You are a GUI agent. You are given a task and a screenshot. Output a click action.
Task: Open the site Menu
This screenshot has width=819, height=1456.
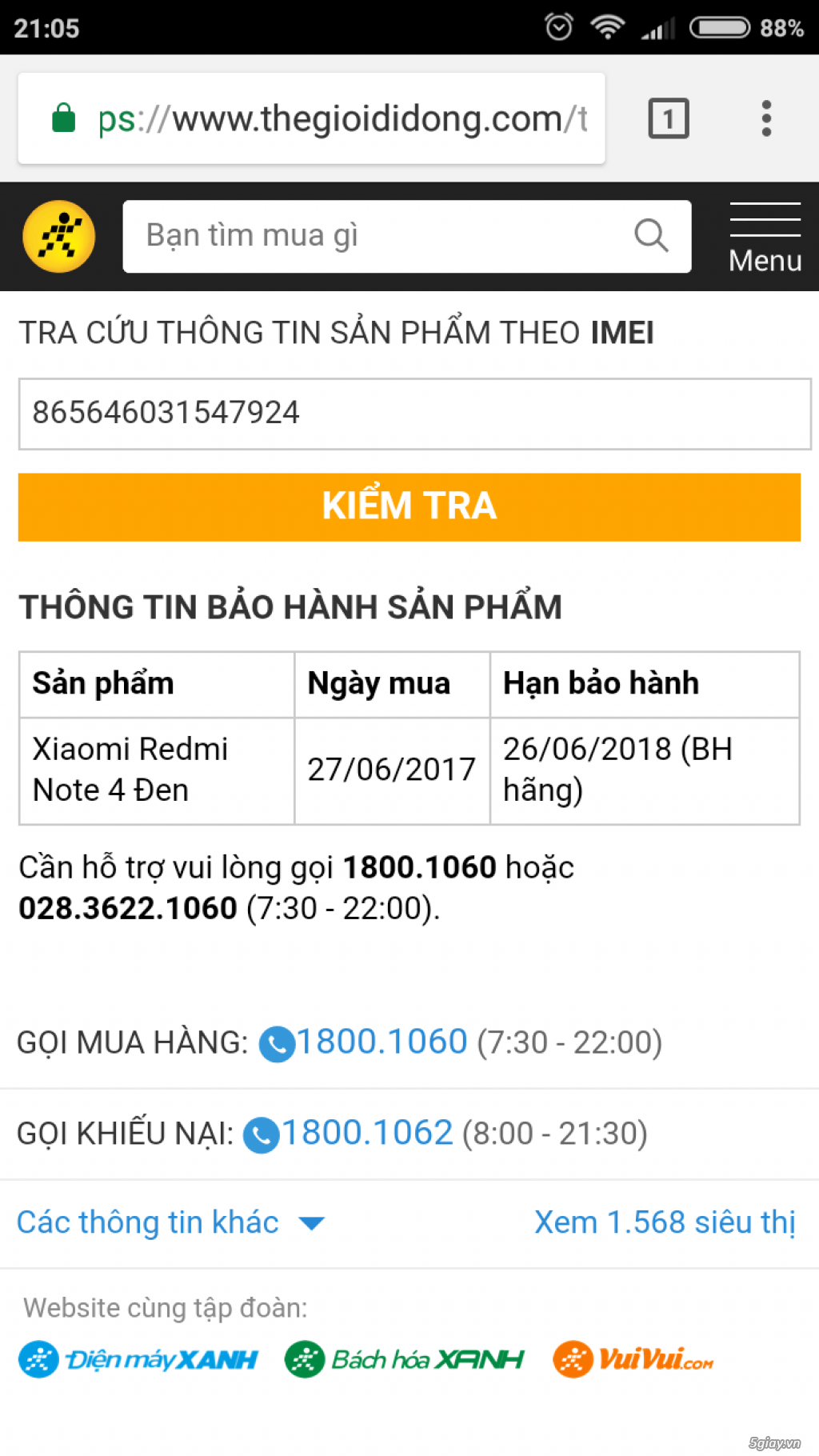(x=765, y=238)
